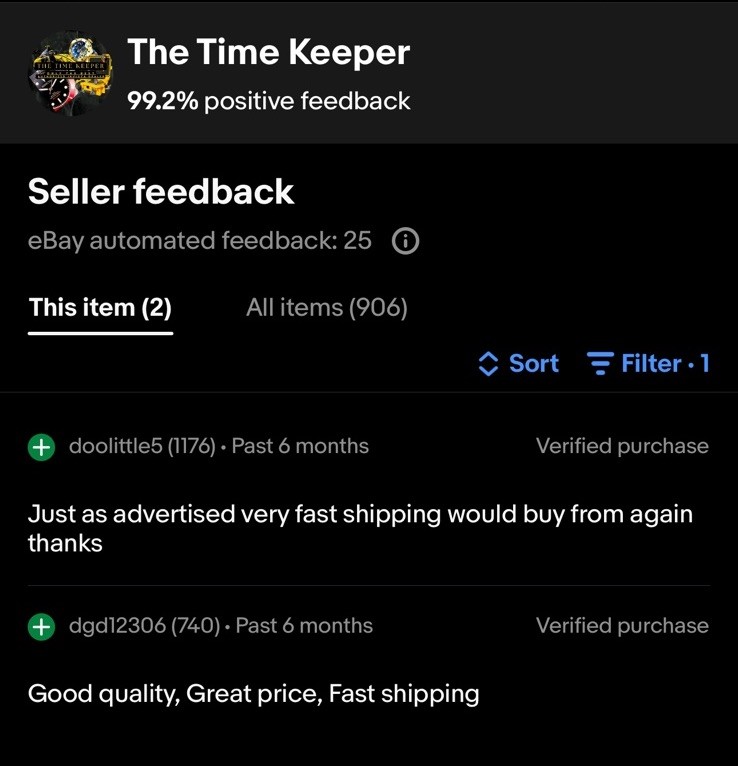
Task: Open The Time Keeper seller profile
Action: 268,53
